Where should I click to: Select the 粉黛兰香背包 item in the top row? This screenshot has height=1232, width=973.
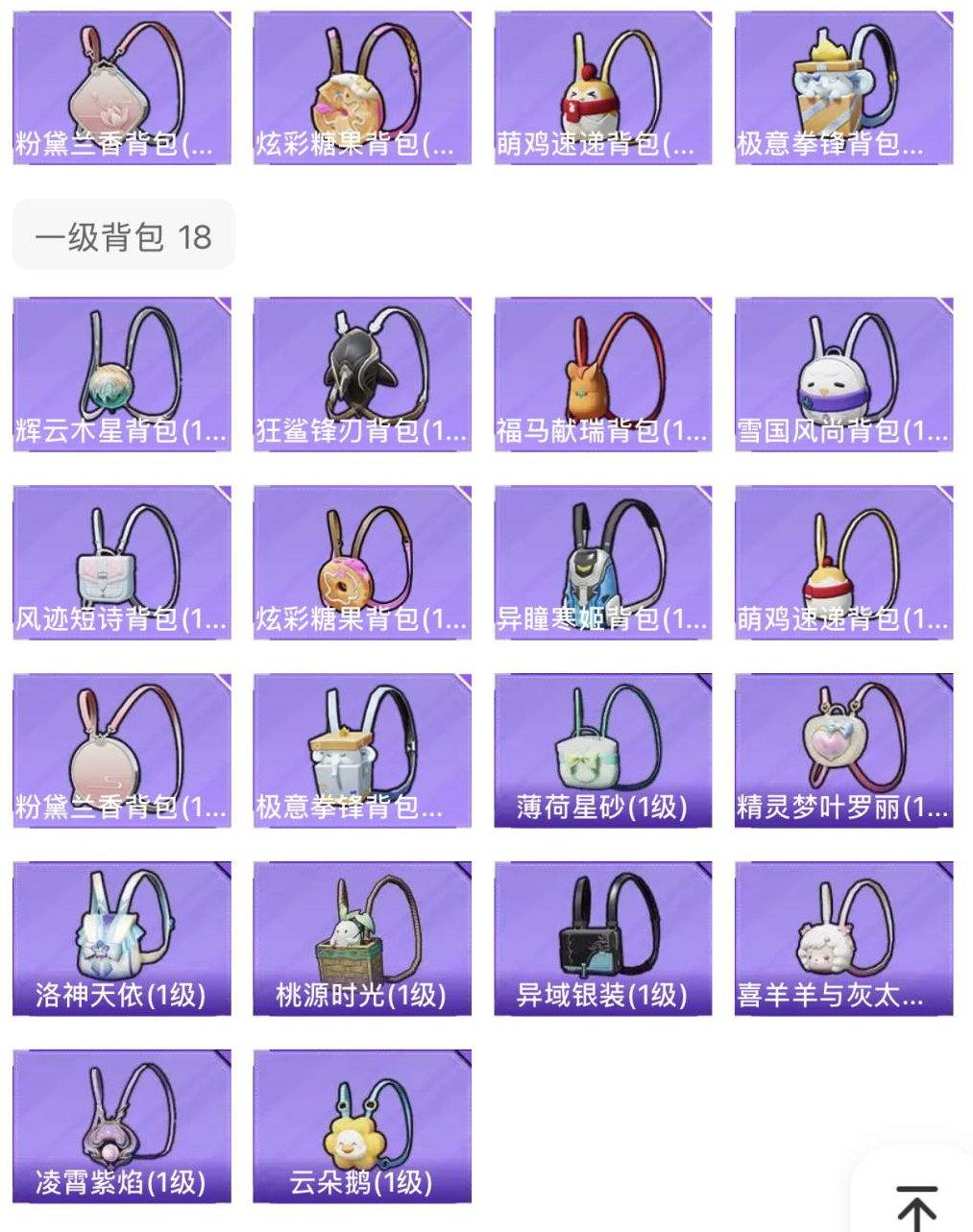(120, 86)
